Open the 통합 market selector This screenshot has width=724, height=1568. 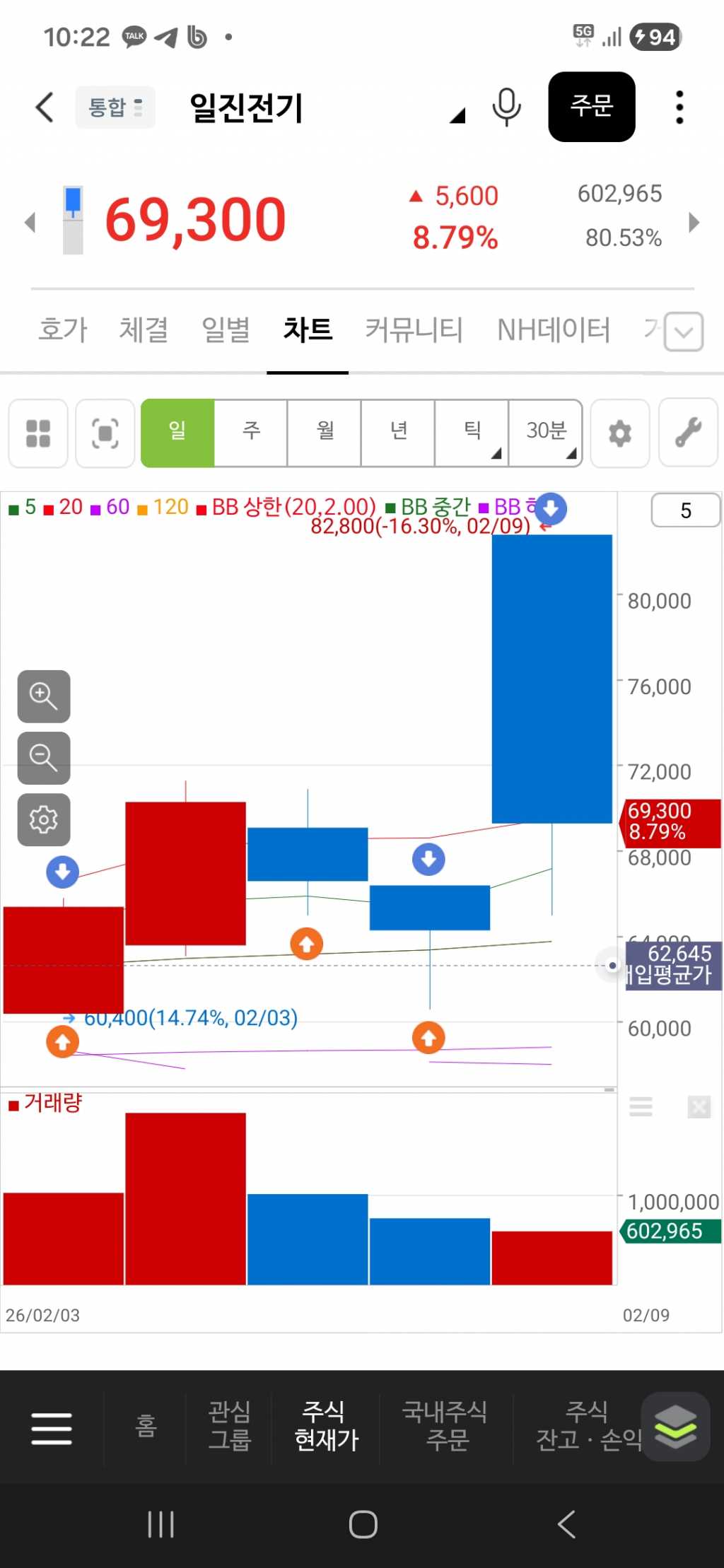pos(115,107)
